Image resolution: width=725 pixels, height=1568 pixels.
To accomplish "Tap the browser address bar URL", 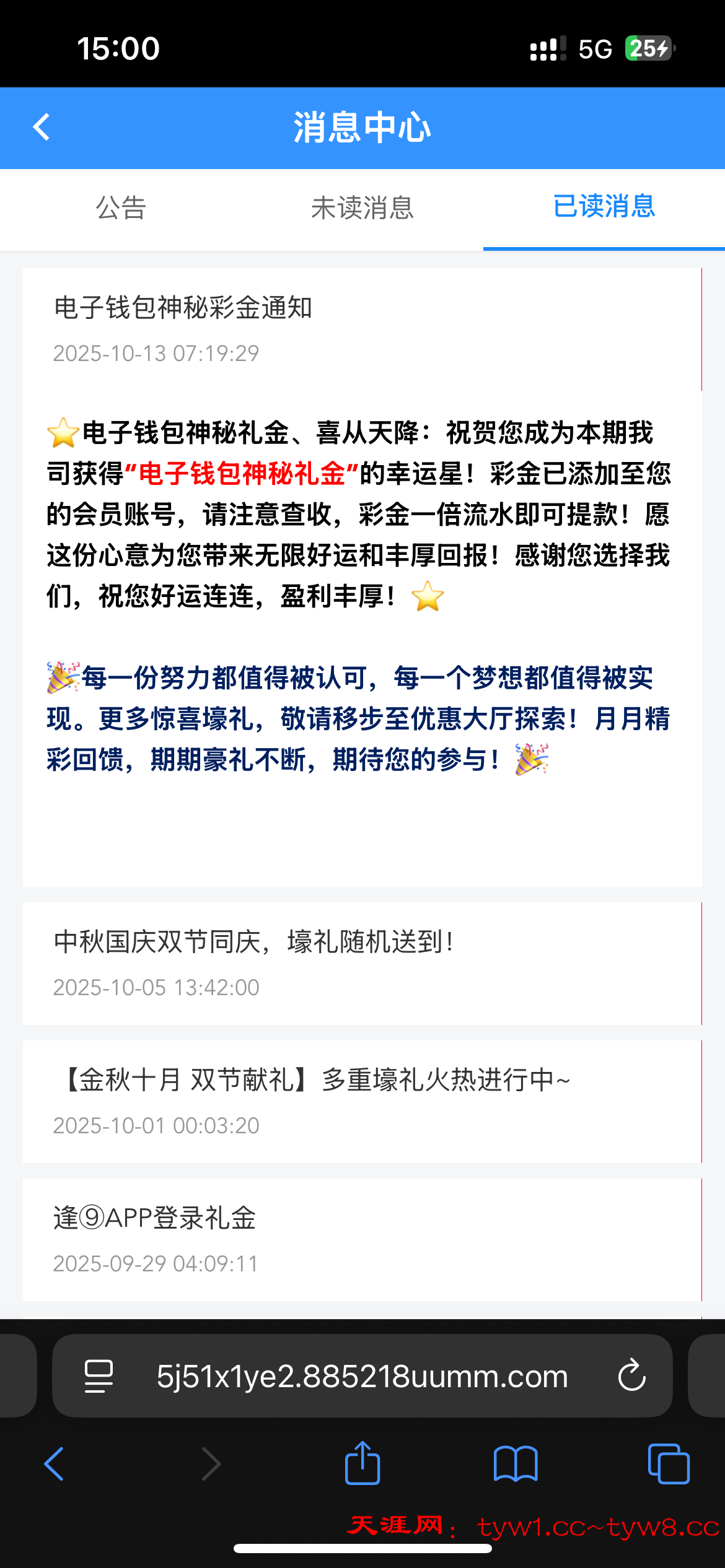I will click(x=362, y=1377).
